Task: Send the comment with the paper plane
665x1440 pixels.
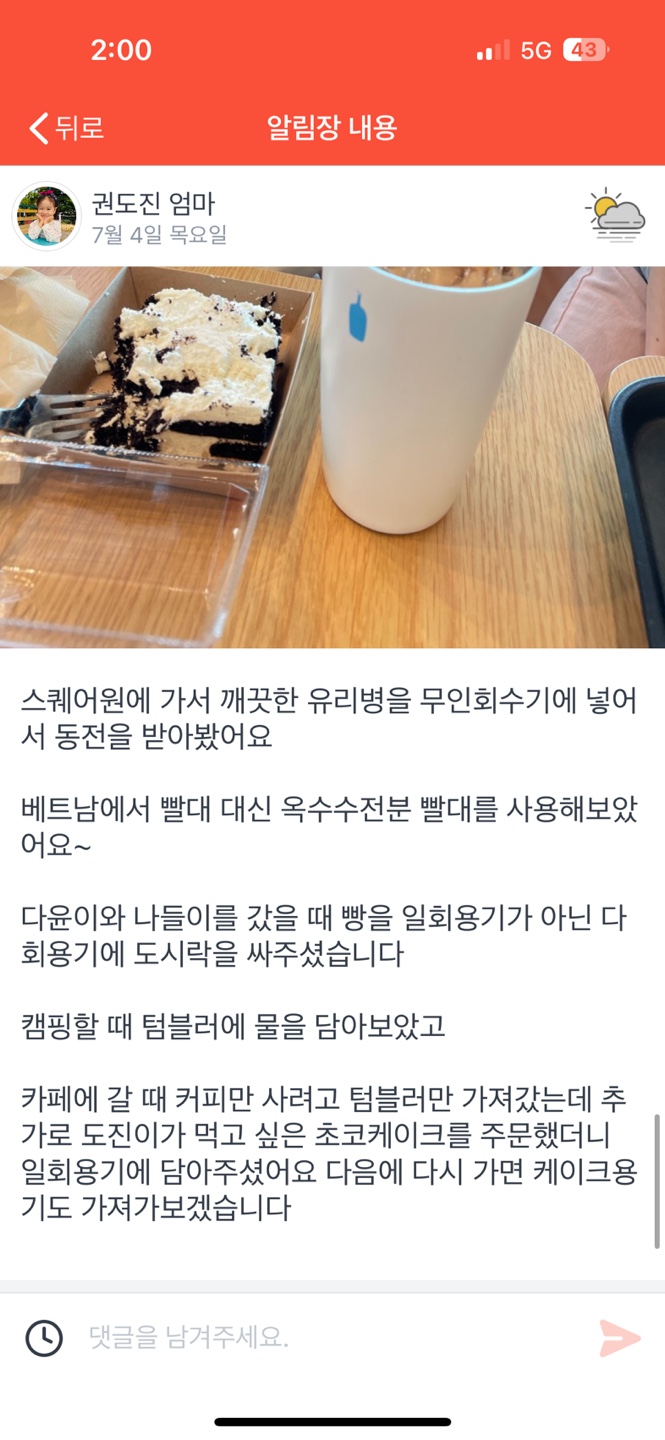Action: tap(619, 1338)
